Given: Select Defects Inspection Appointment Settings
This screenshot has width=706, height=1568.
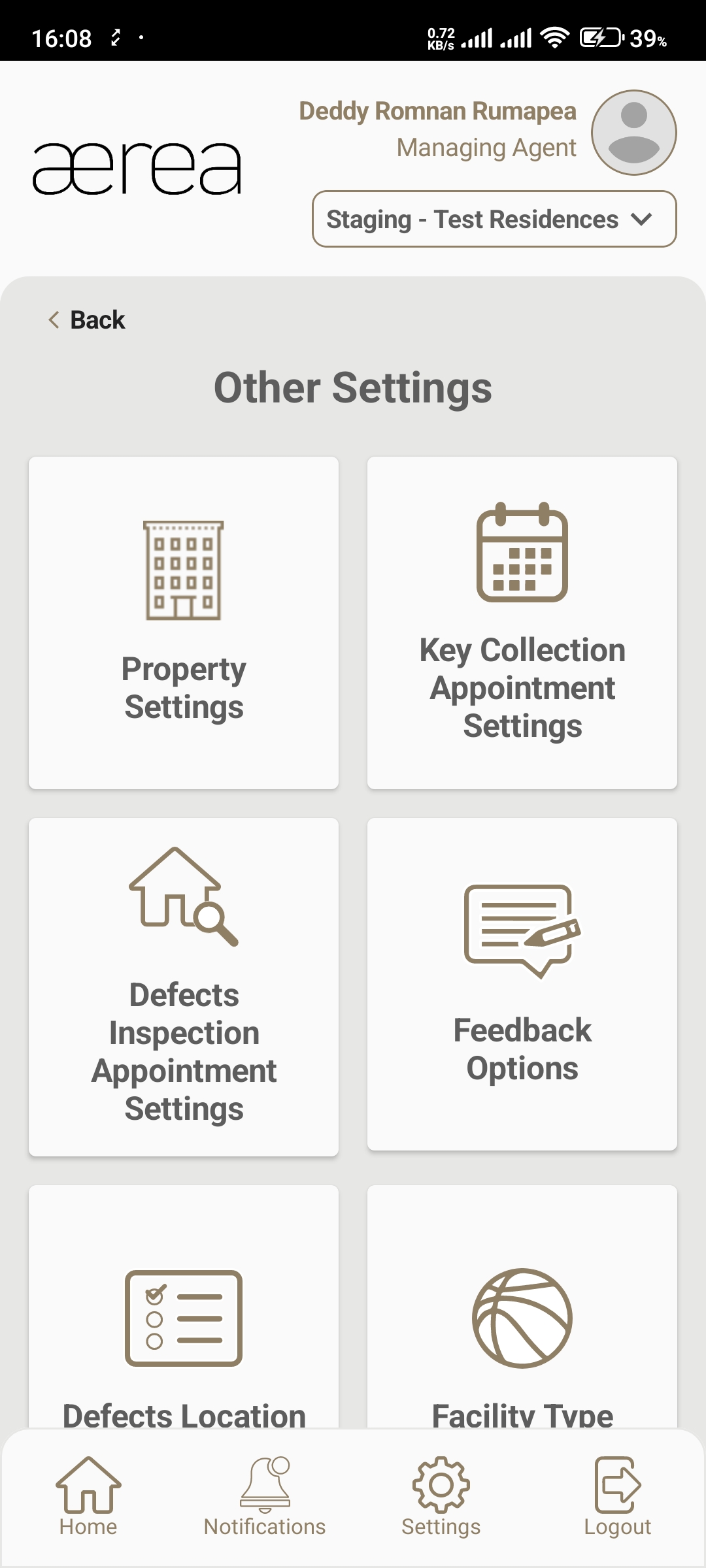Looking at the screenshot, I should 184,987.
